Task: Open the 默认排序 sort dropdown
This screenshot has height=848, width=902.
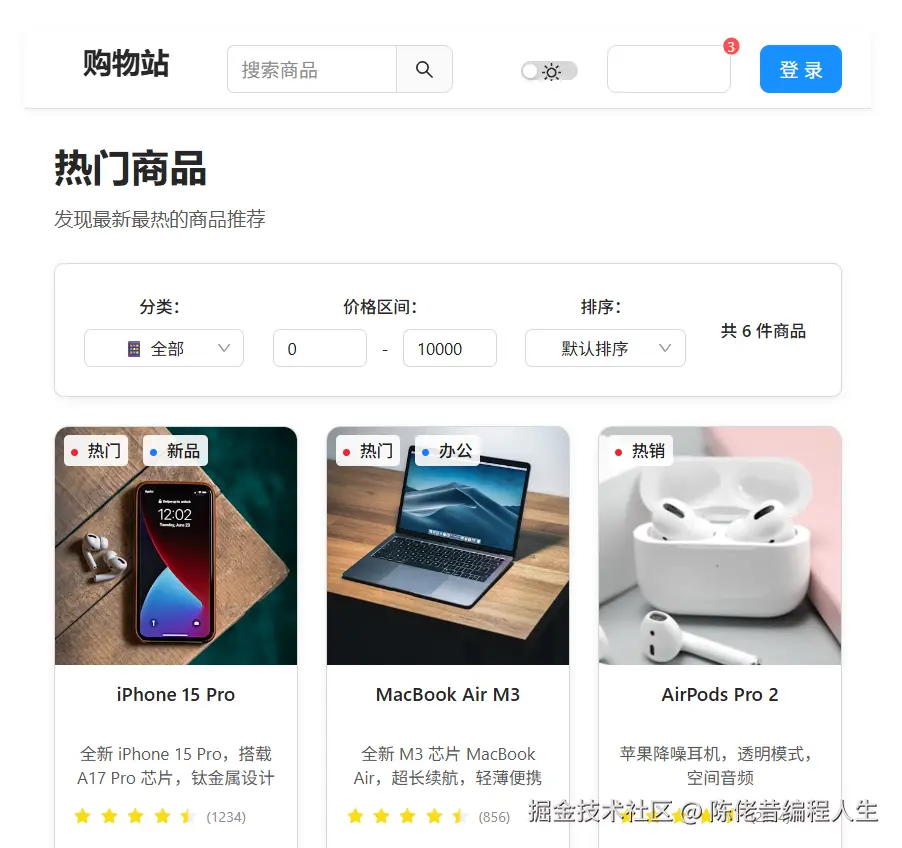Action: (605, 348)
